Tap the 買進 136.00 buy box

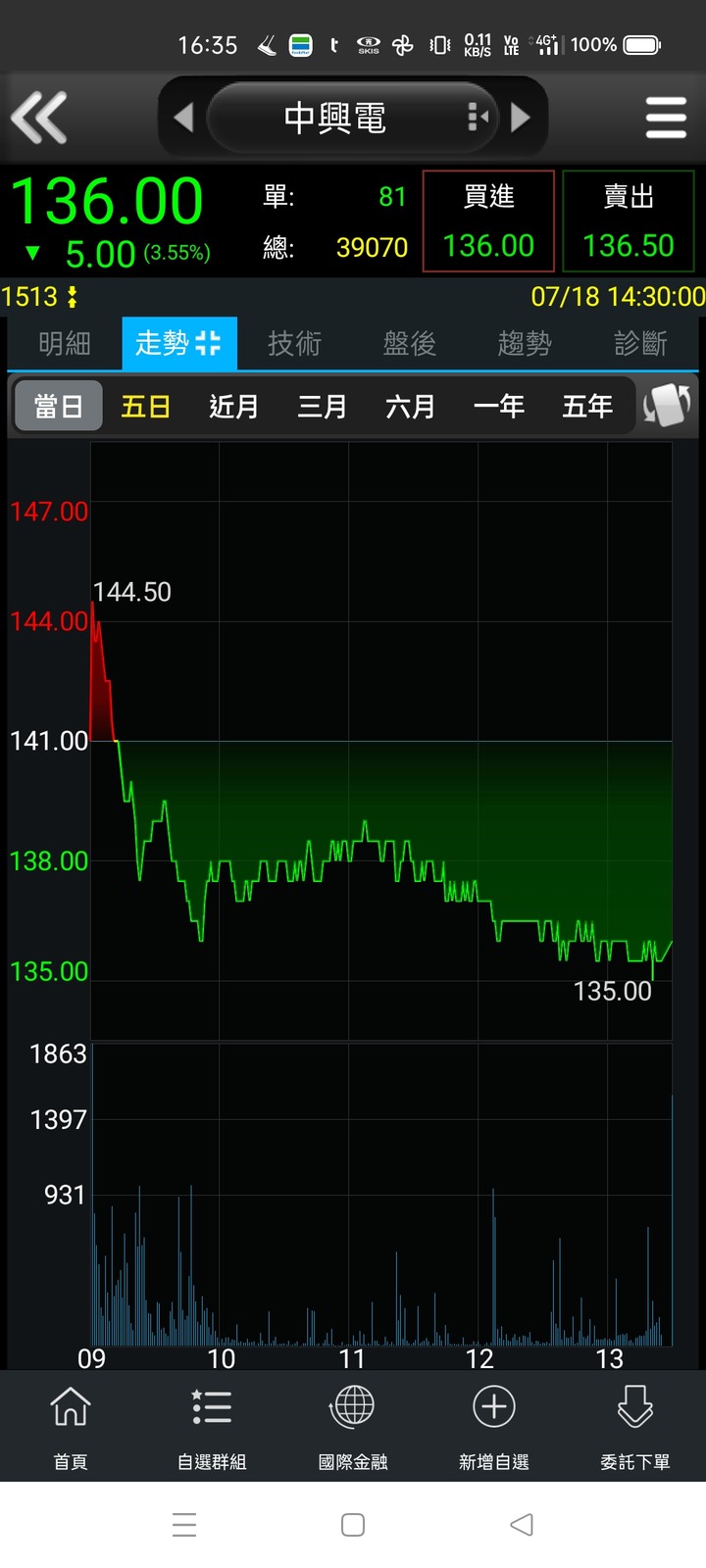tap(488, 221)
